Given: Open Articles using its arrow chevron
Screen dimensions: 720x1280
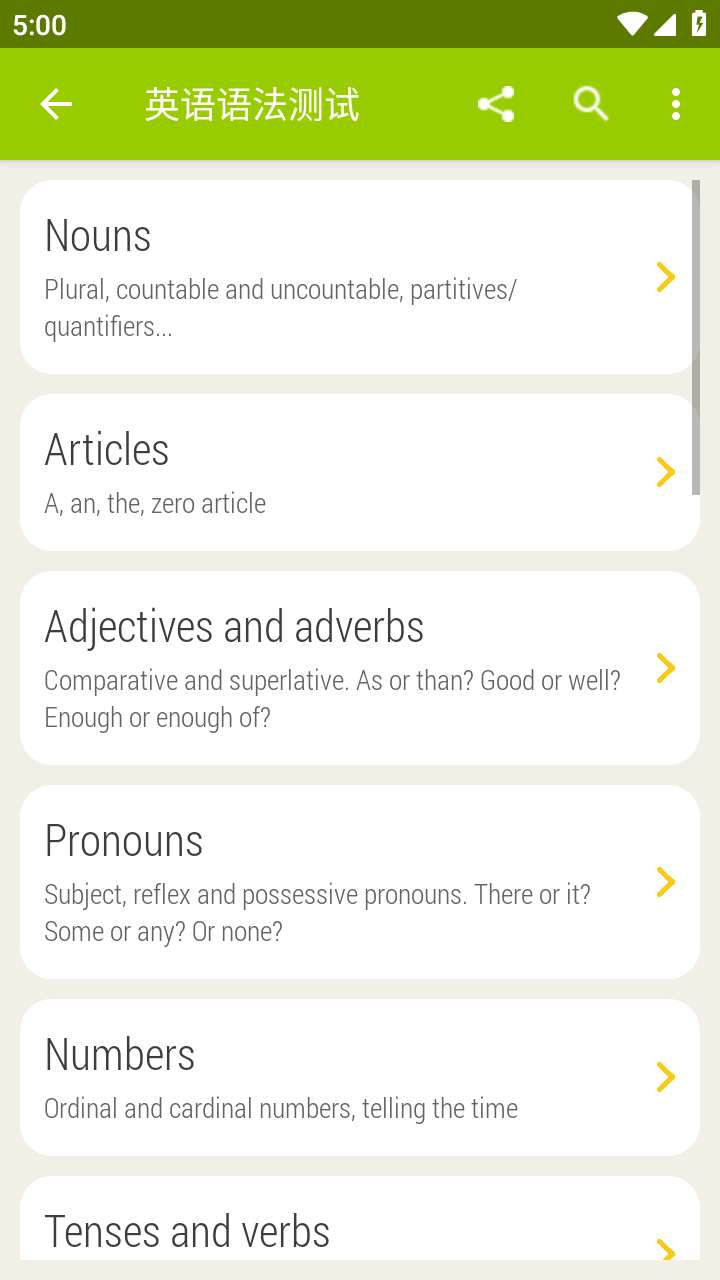Looking at the screenshot, I should pyautogui.click(x=665, y=472).
